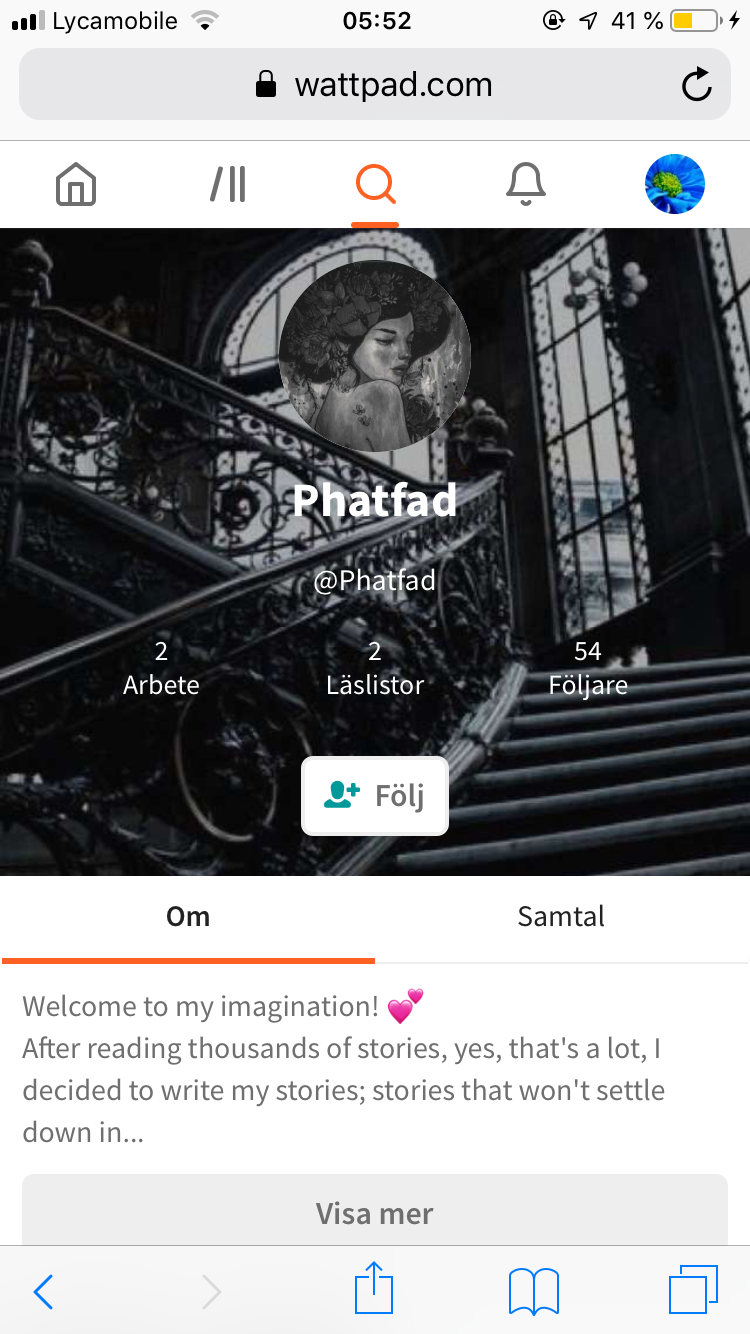Go to the Wattpad home icon
Image resolution: width=750 pixels, height=1334 pixels.
coord(76,185)
